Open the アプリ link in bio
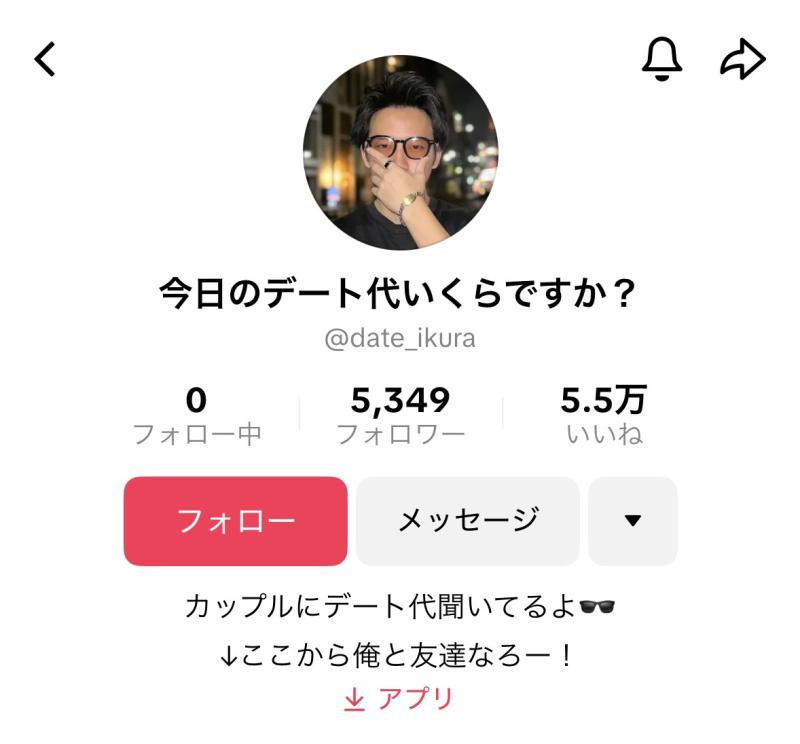The height and width of the screenshot is (744, 800). point(400,699)
